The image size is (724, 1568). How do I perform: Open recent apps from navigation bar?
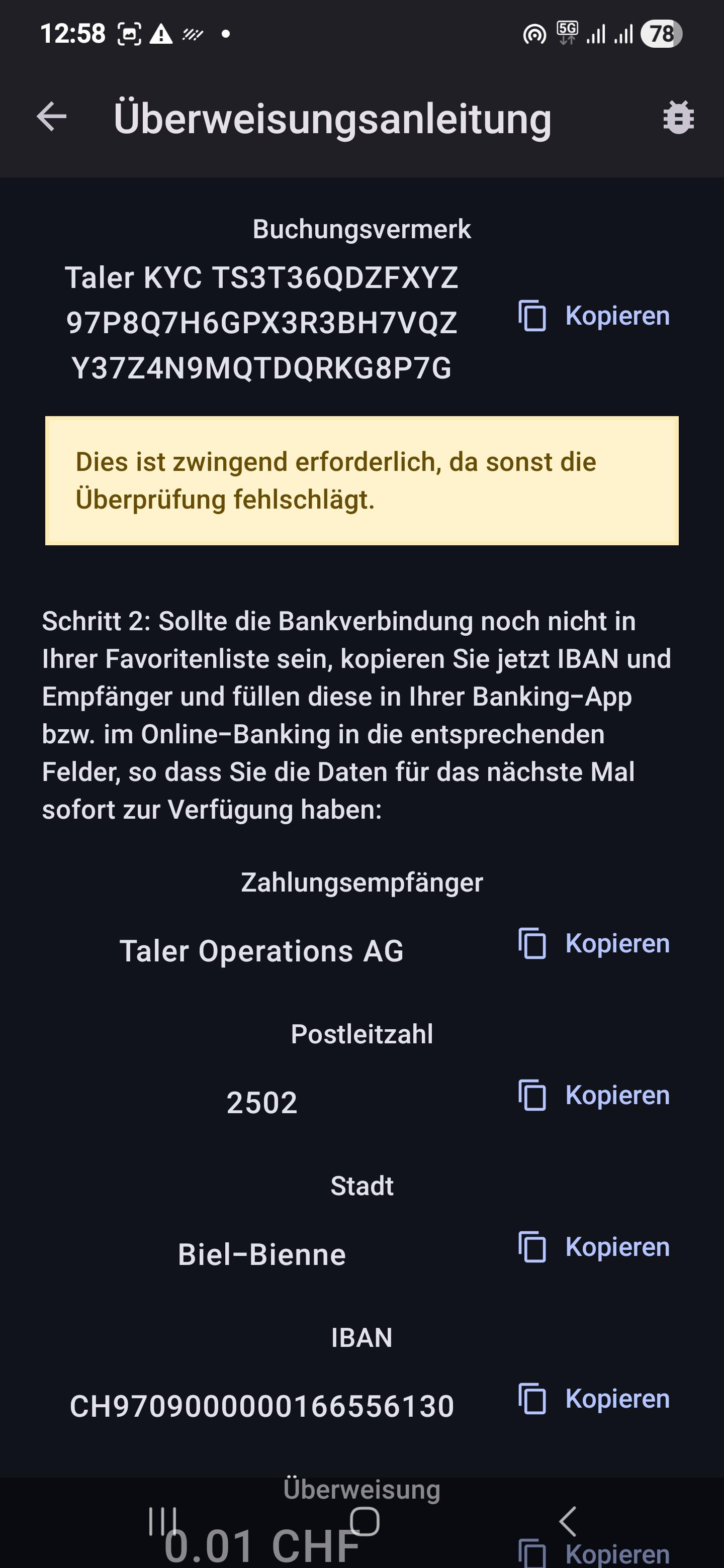pyautogui.click(x=162, y=1522)
